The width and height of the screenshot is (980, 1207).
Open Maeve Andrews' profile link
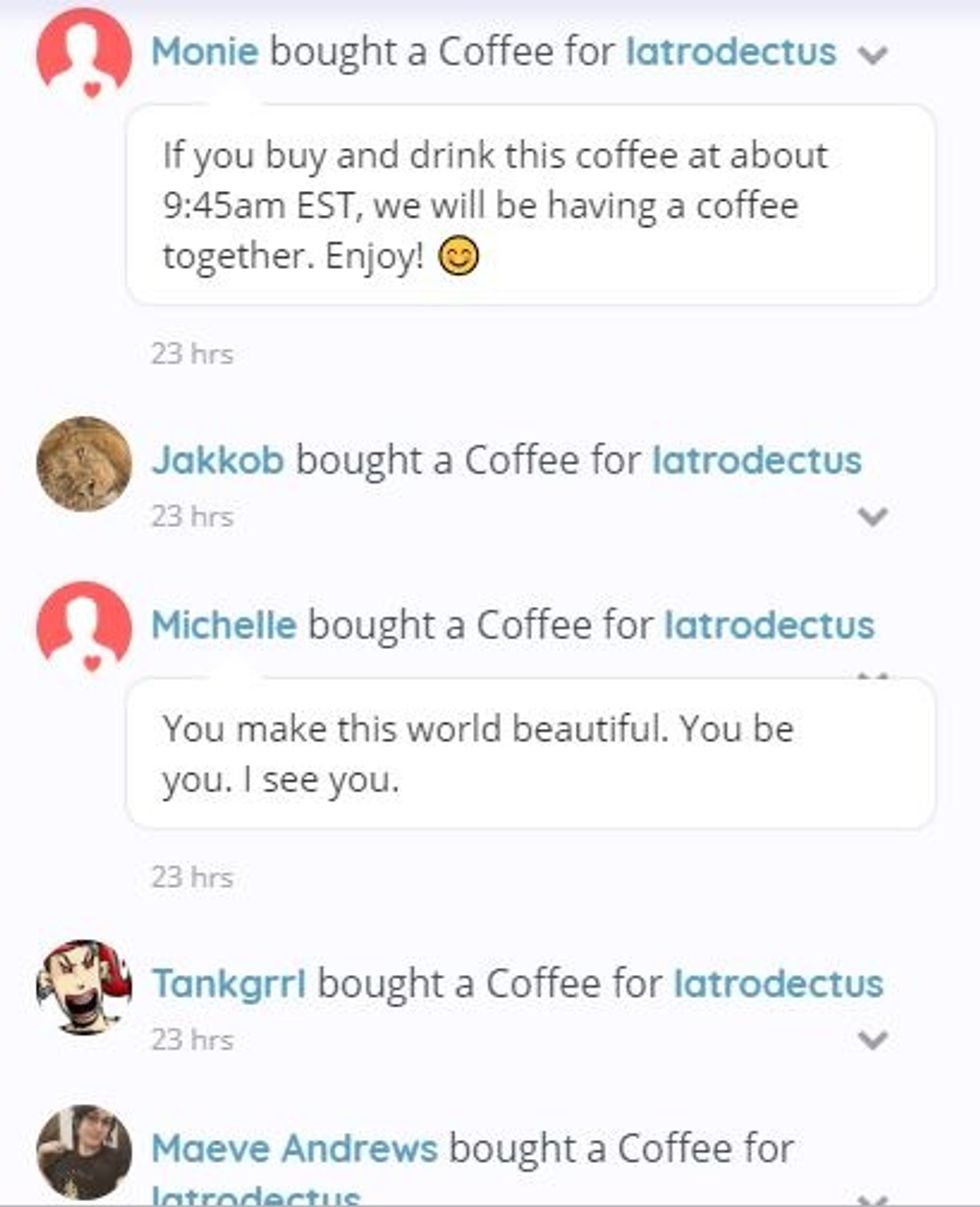coord(294,1149)
